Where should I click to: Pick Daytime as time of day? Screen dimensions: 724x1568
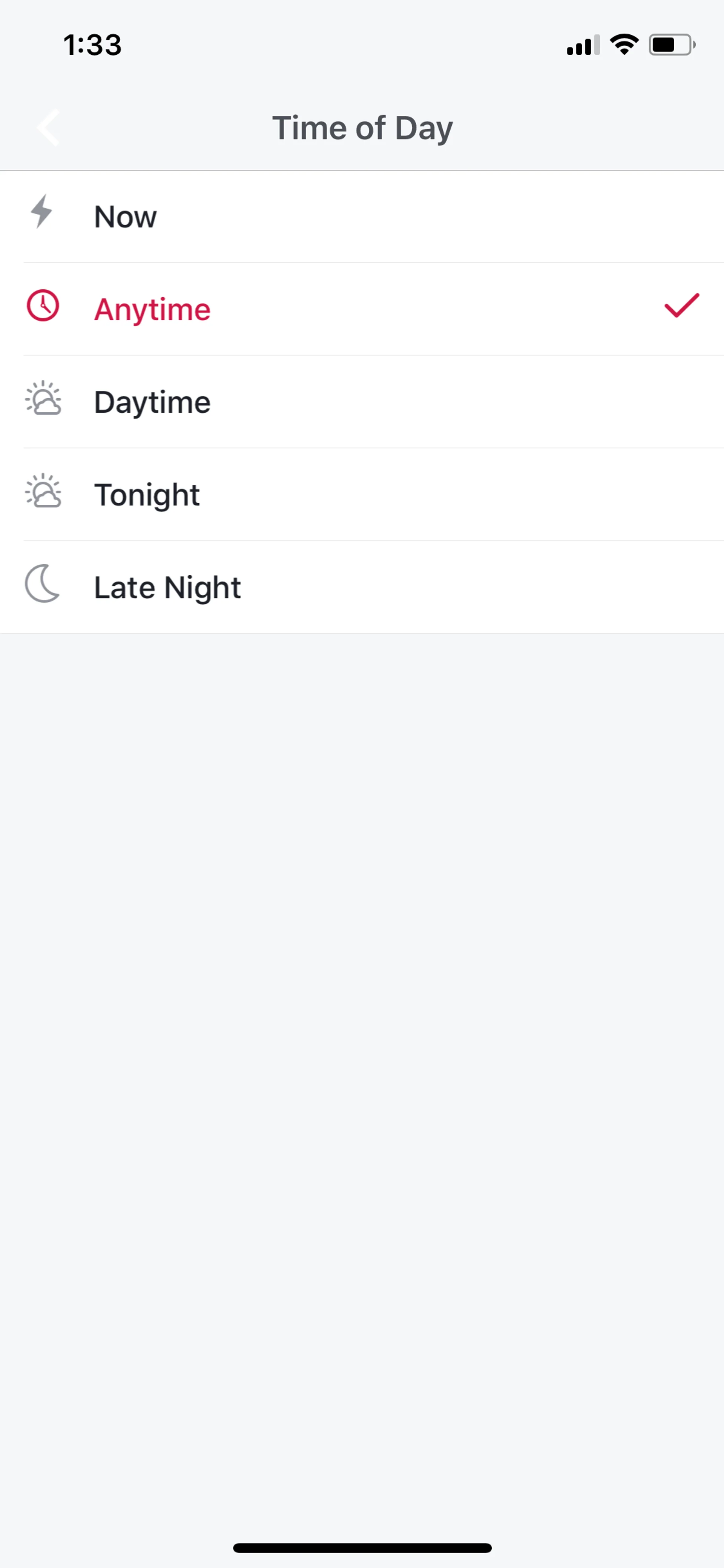click(x=152, y=402)
